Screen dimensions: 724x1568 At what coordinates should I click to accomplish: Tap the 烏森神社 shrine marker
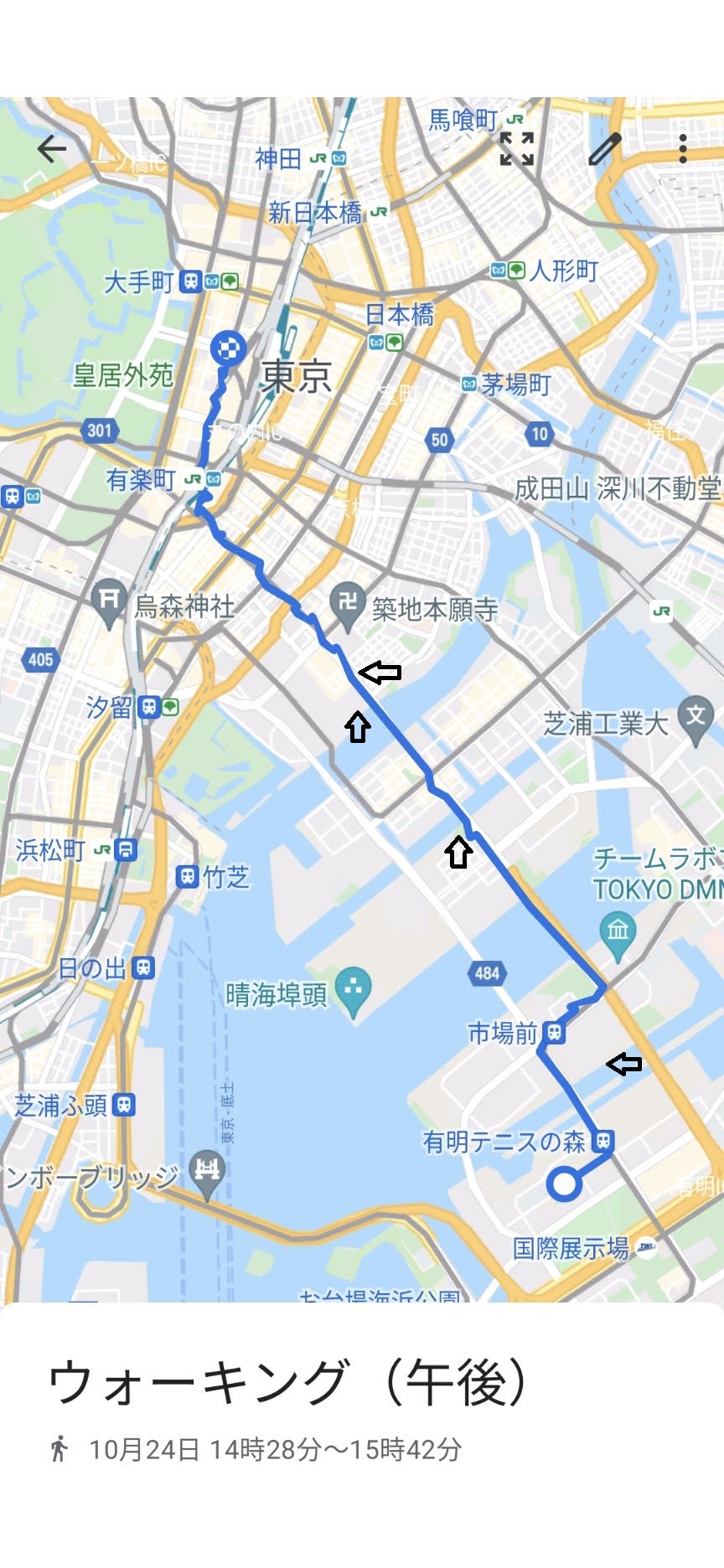109,603
